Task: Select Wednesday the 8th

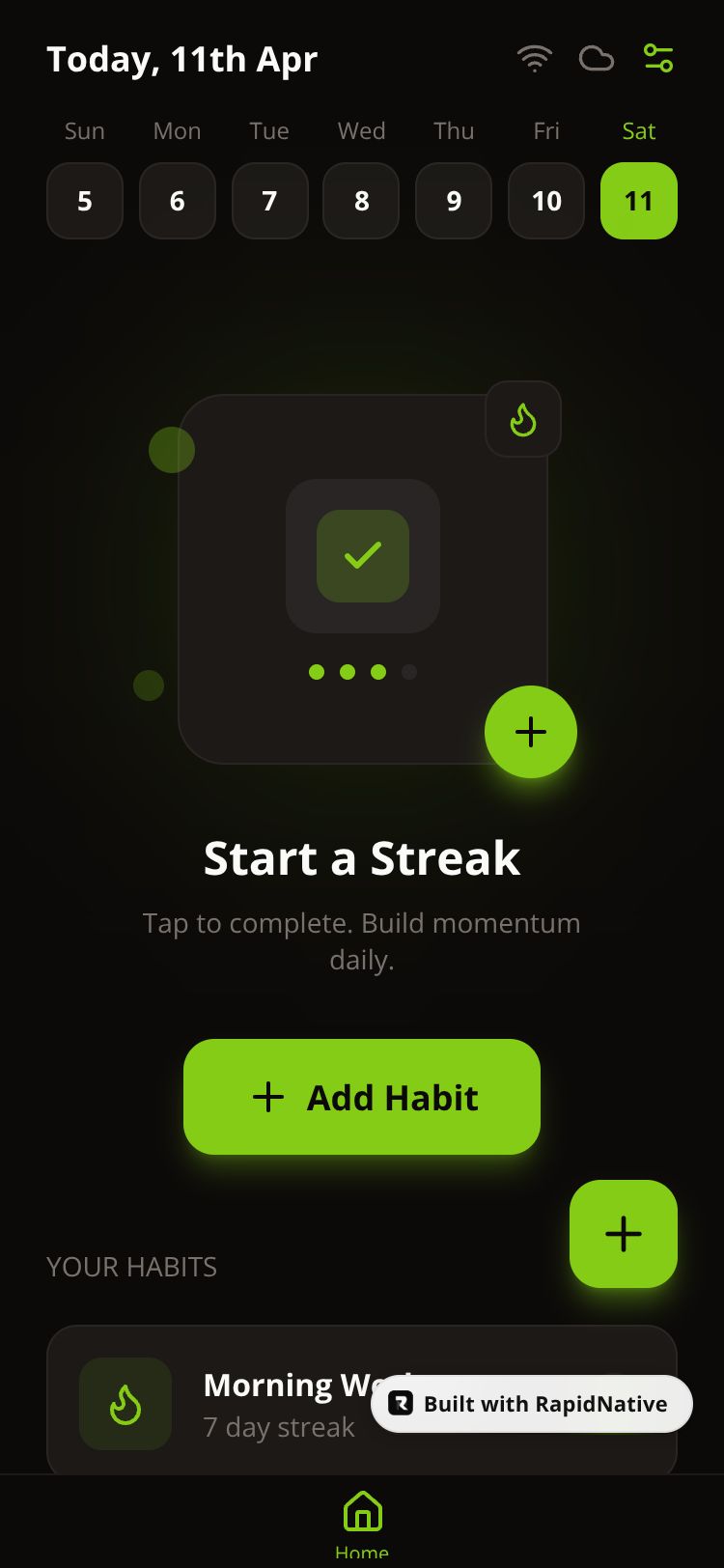Action: point(361,201)
